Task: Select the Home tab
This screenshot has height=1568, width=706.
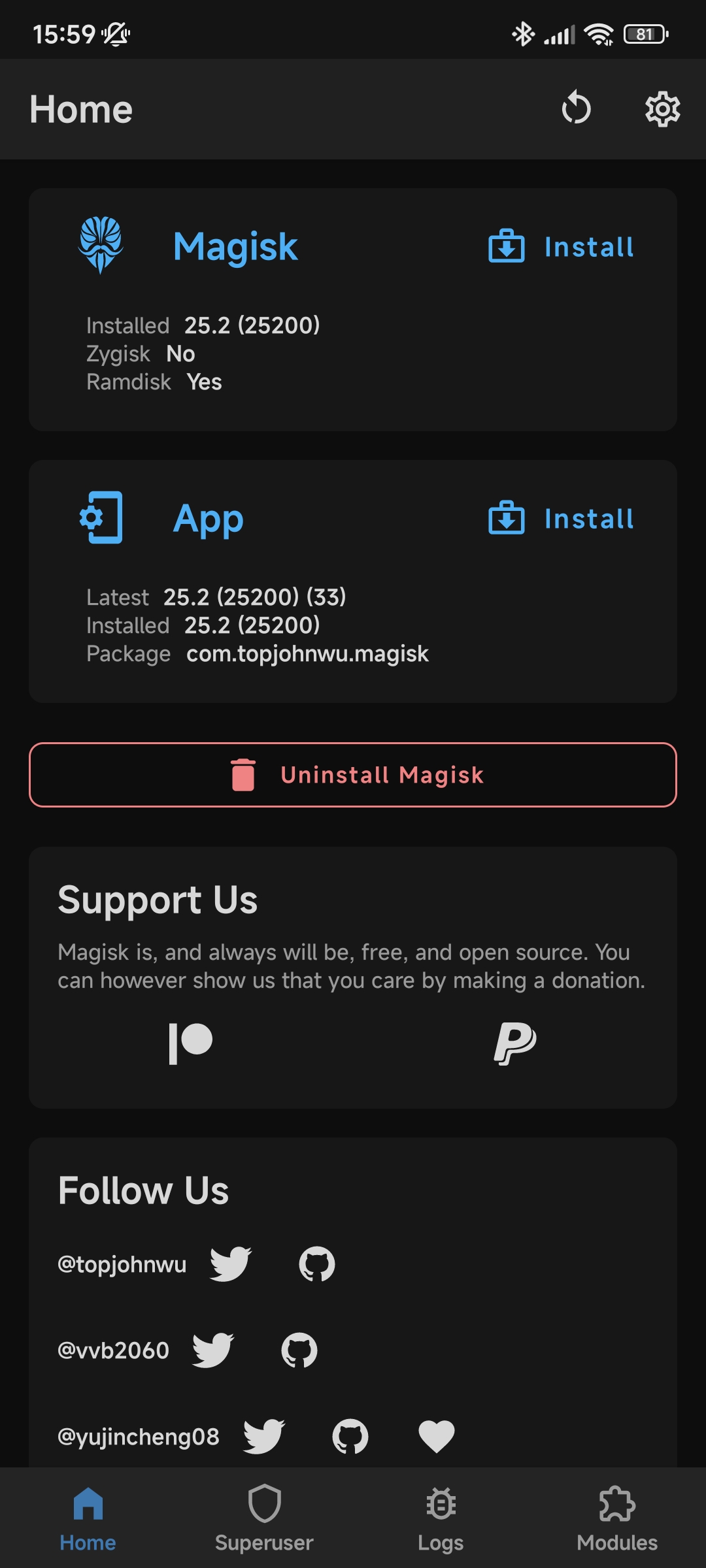Action: pos(88,1518)
